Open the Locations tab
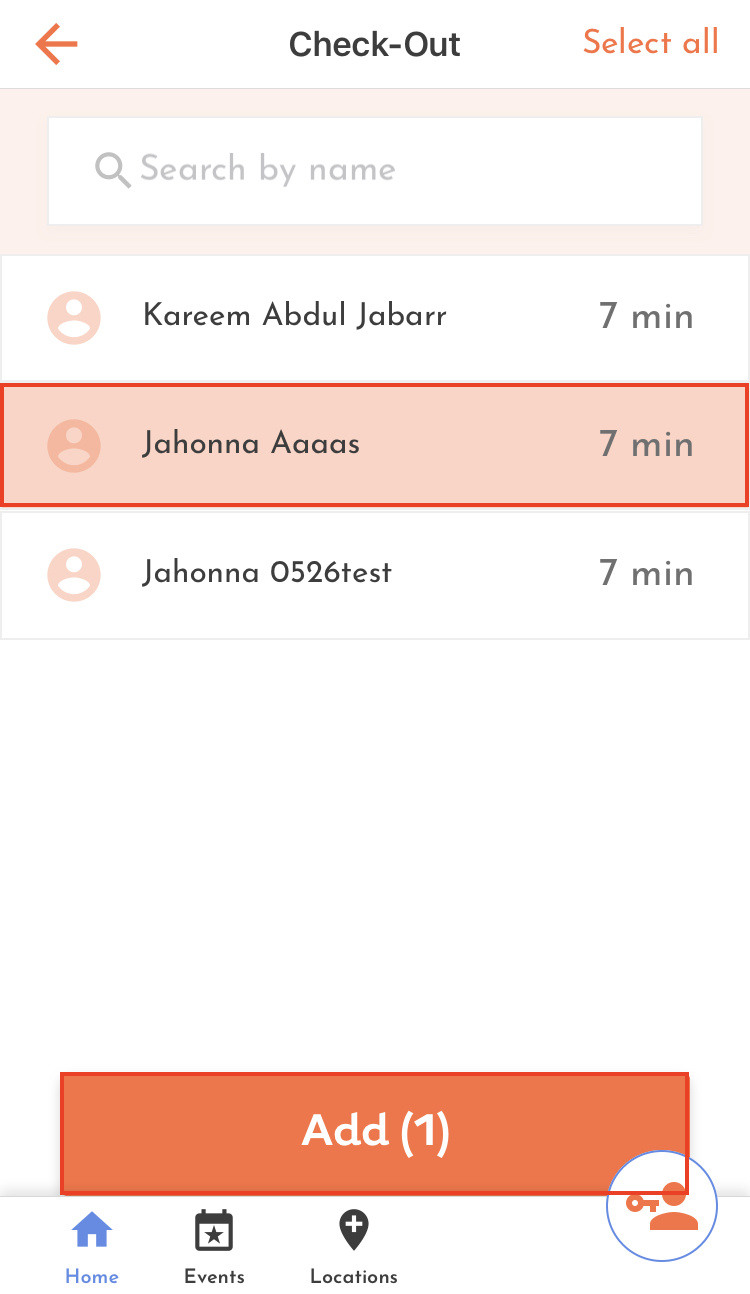Screen dimensions: 750x1294 (354, 1247)
